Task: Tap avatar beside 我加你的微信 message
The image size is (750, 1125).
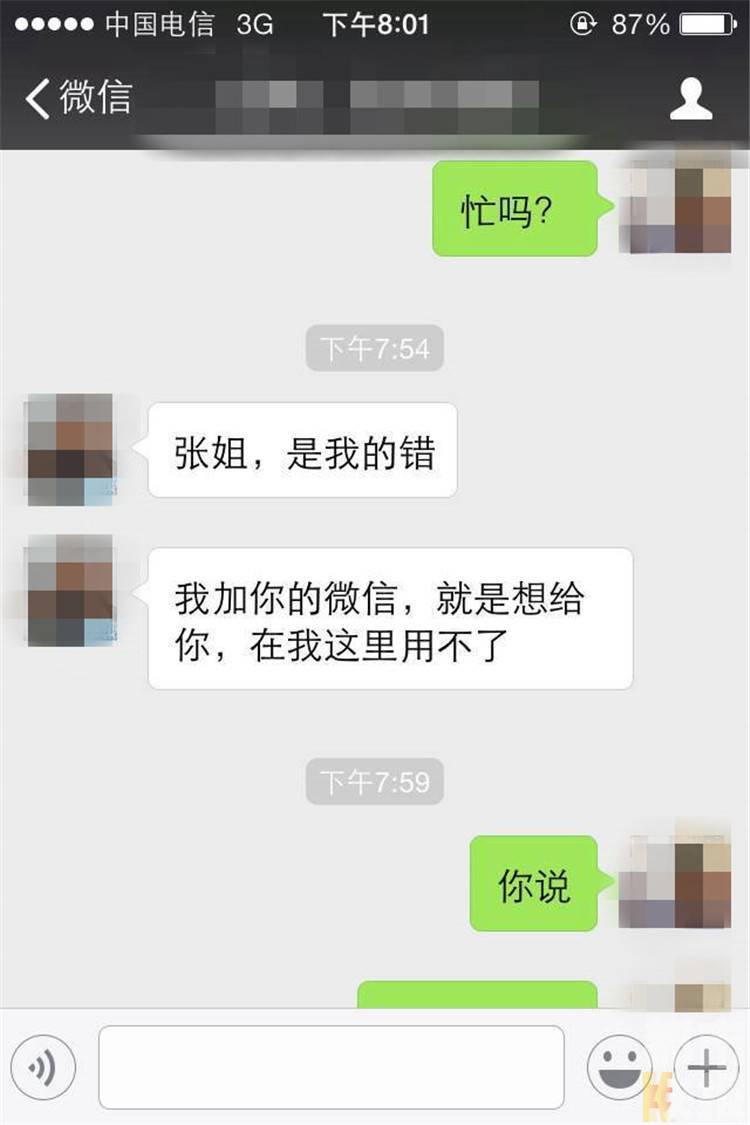Action: tap(70, 592)
